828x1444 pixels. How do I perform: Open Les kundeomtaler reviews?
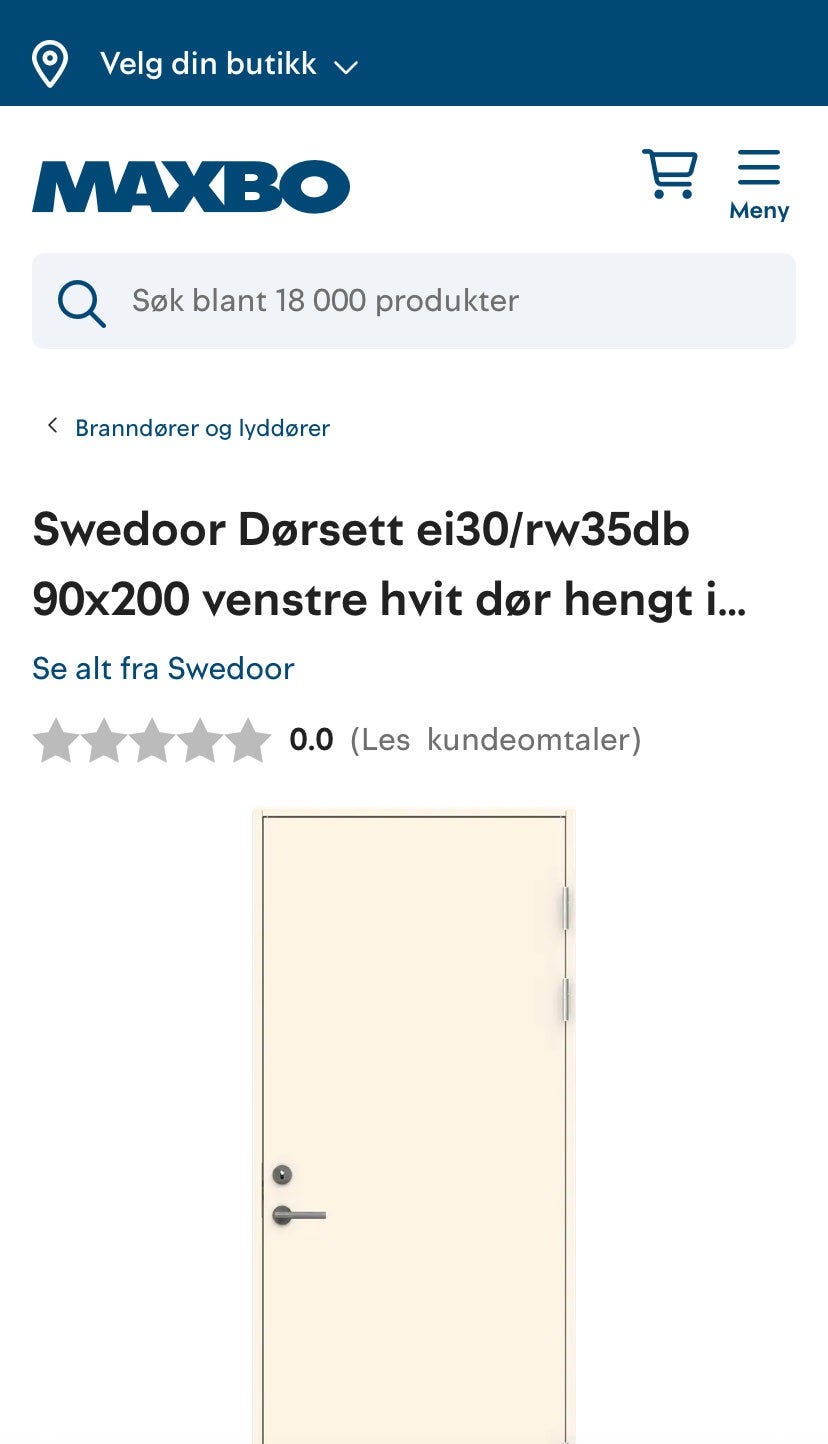496,740
